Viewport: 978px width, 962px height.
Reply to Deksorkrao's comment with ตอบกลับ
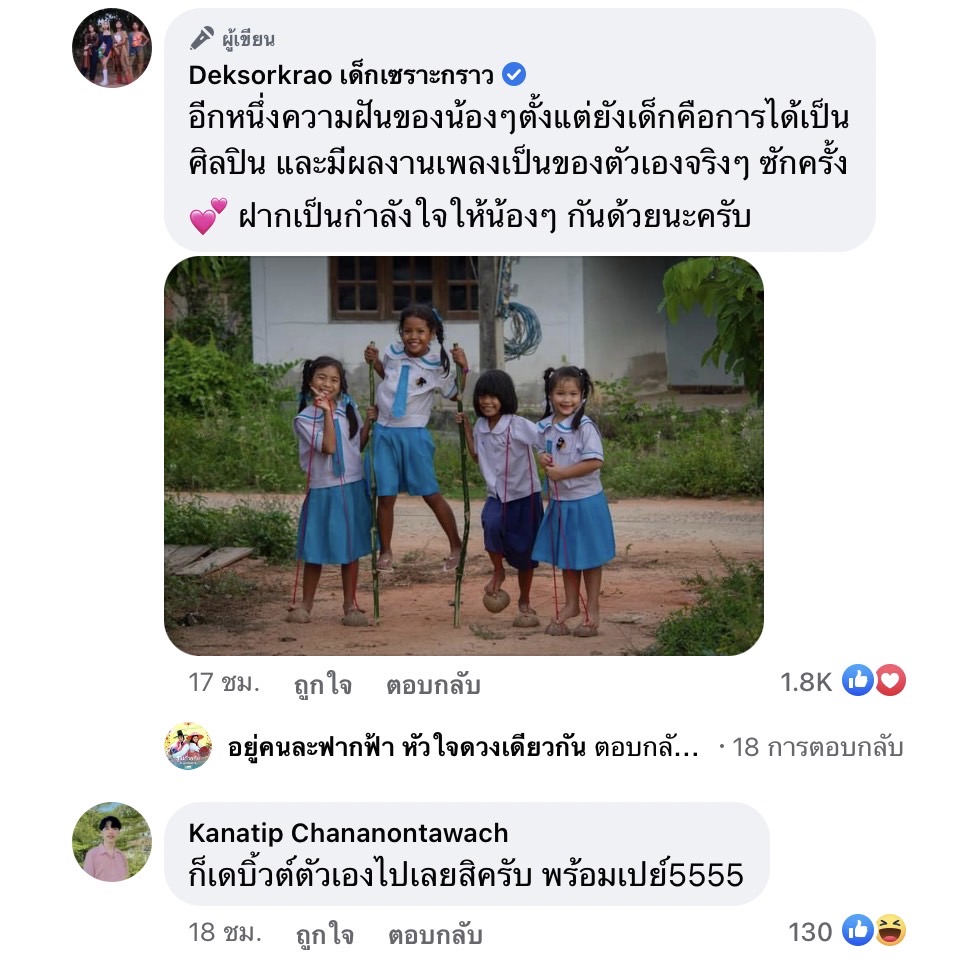click(x=433, y=685)
